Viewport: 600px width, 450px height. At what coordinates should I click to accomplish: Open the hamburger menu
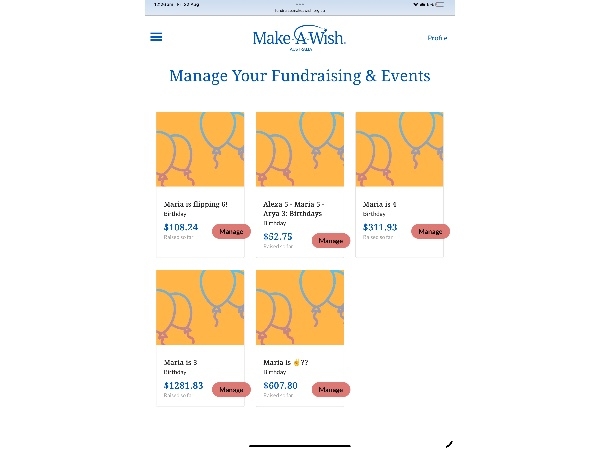pyautogui.click(x=156, y=37)
